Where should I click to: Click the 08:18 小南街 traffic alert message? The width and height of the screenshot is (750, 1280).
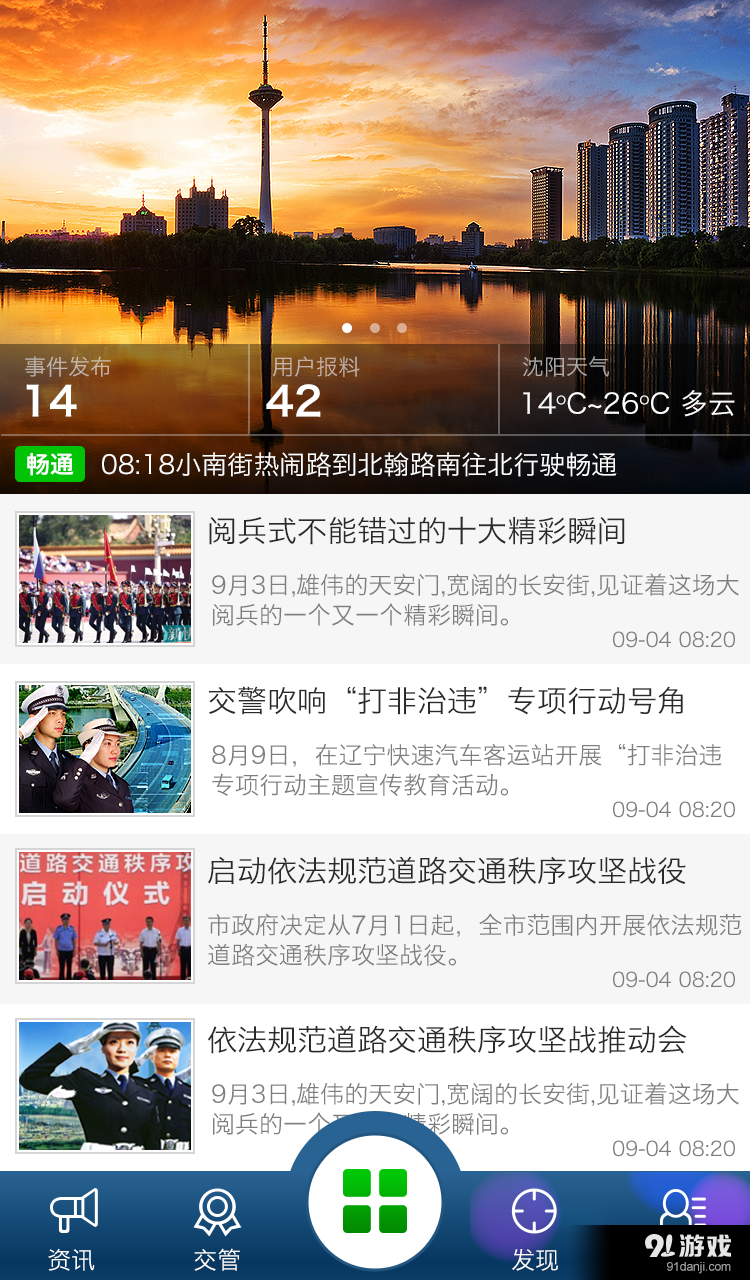[x=360, y=463]
